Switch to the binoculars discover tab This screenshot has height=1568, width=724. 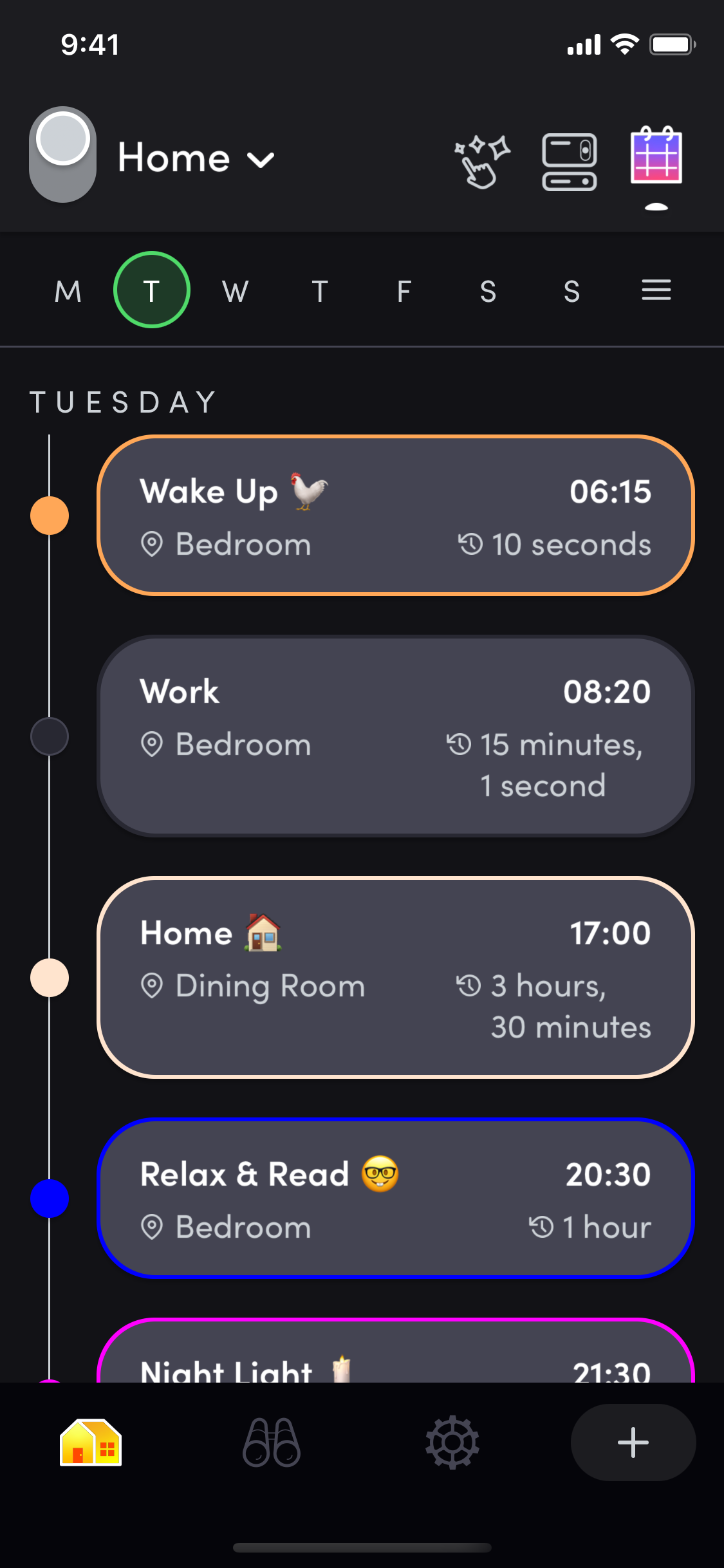pyautogui.click(x=272, y=1442)
